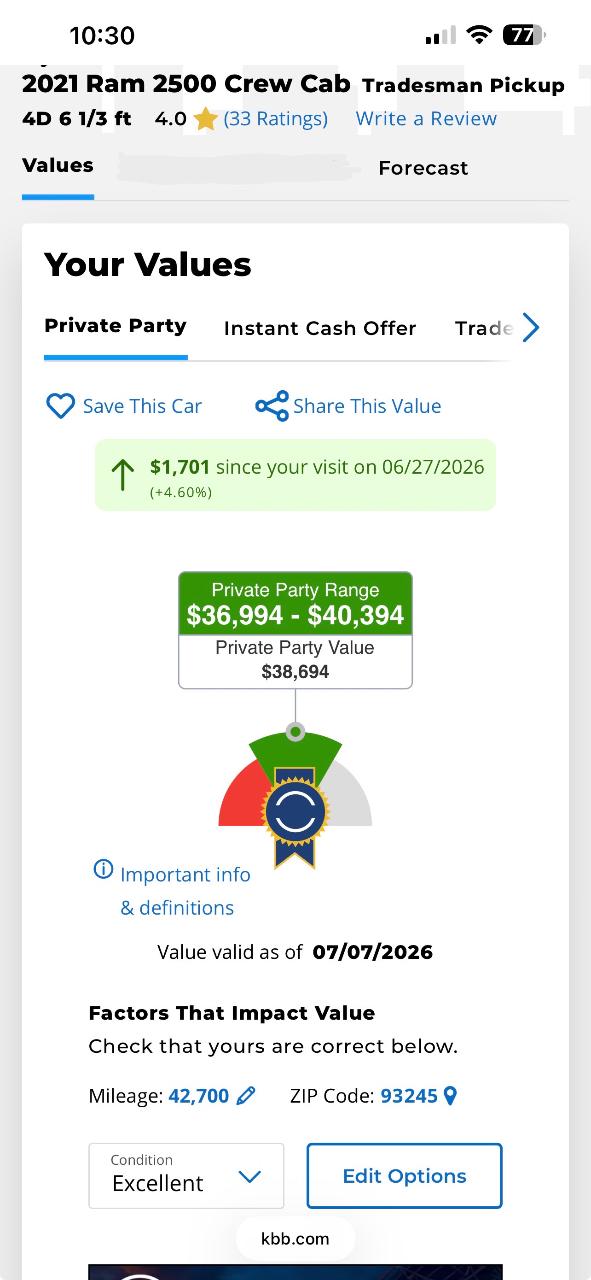Share This Value
This screenshot has width=591, height=1280.
[x=348, y=406]
